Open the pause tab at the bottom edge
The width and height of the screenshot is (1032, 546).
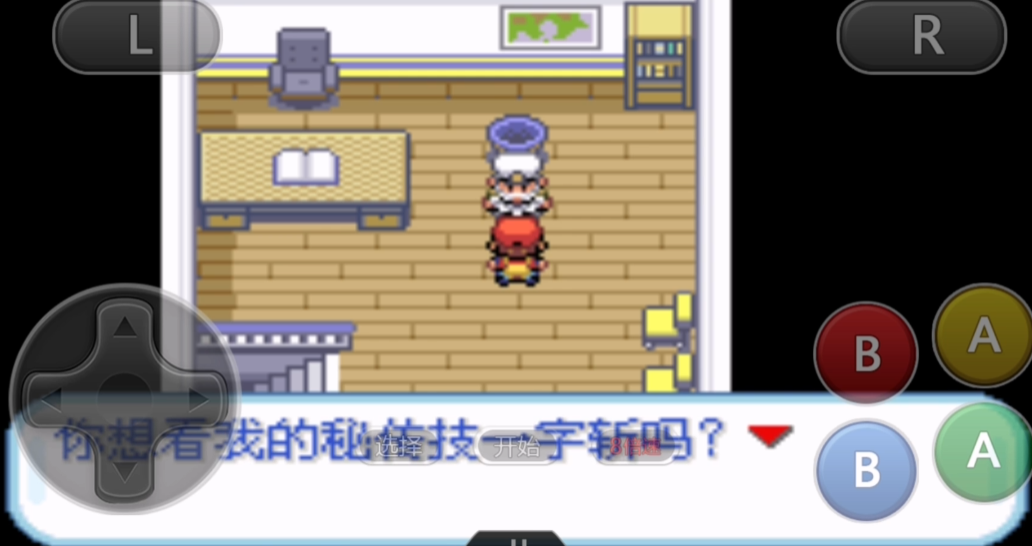click(516, 539)
